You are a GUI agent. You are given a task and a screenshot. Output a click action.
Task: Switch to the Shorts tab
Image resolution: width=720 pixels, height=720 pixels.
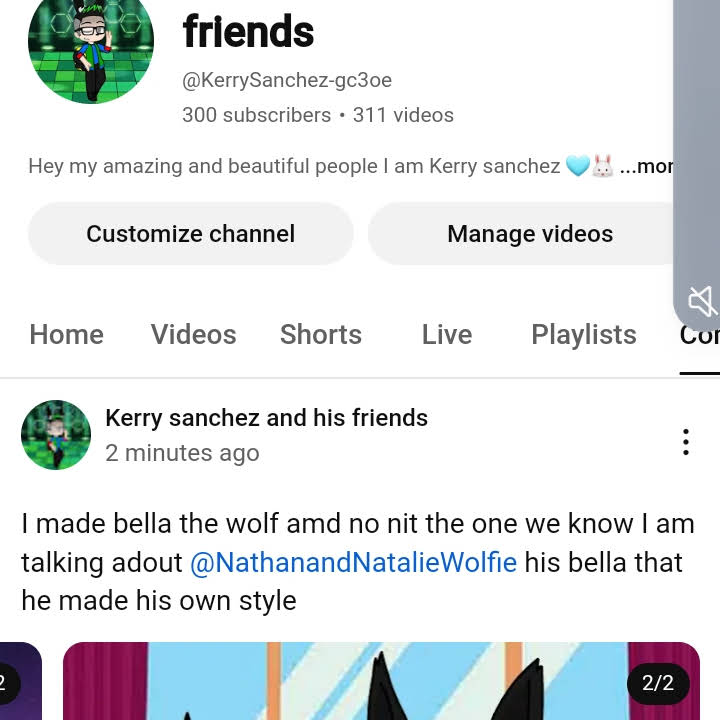click(320, 334)
